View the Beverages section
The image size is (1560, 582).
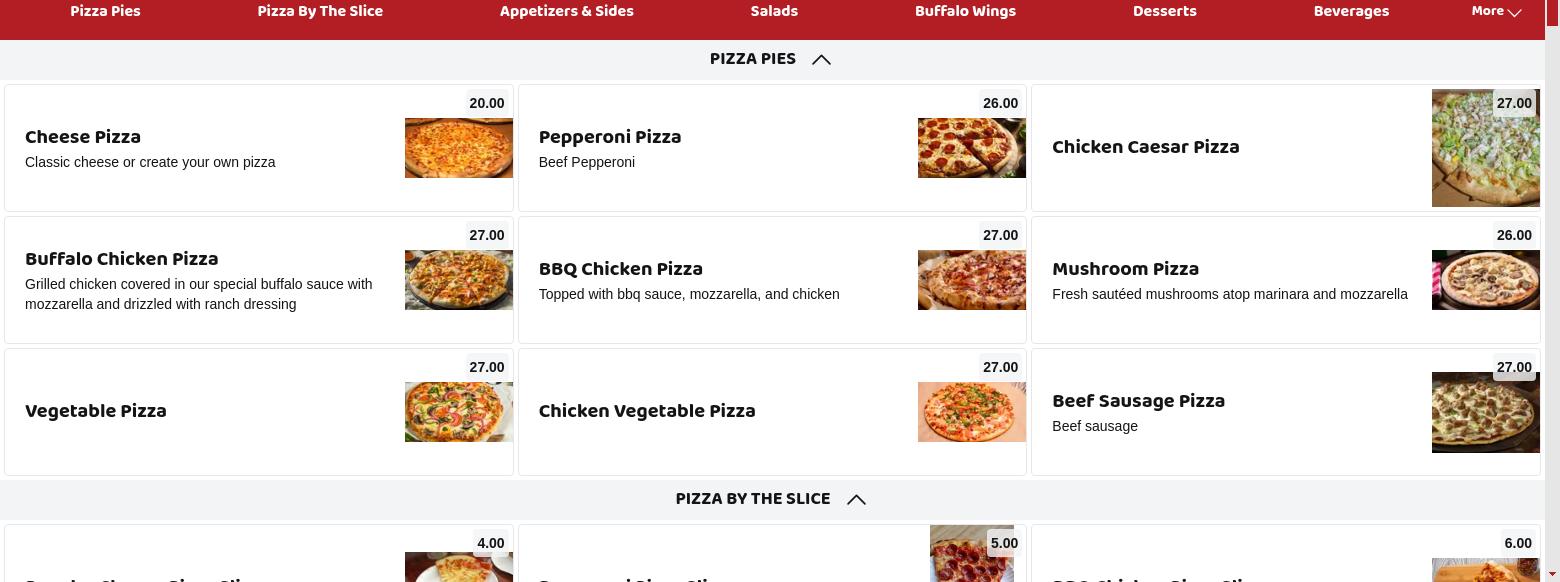tap(1350, 11)
